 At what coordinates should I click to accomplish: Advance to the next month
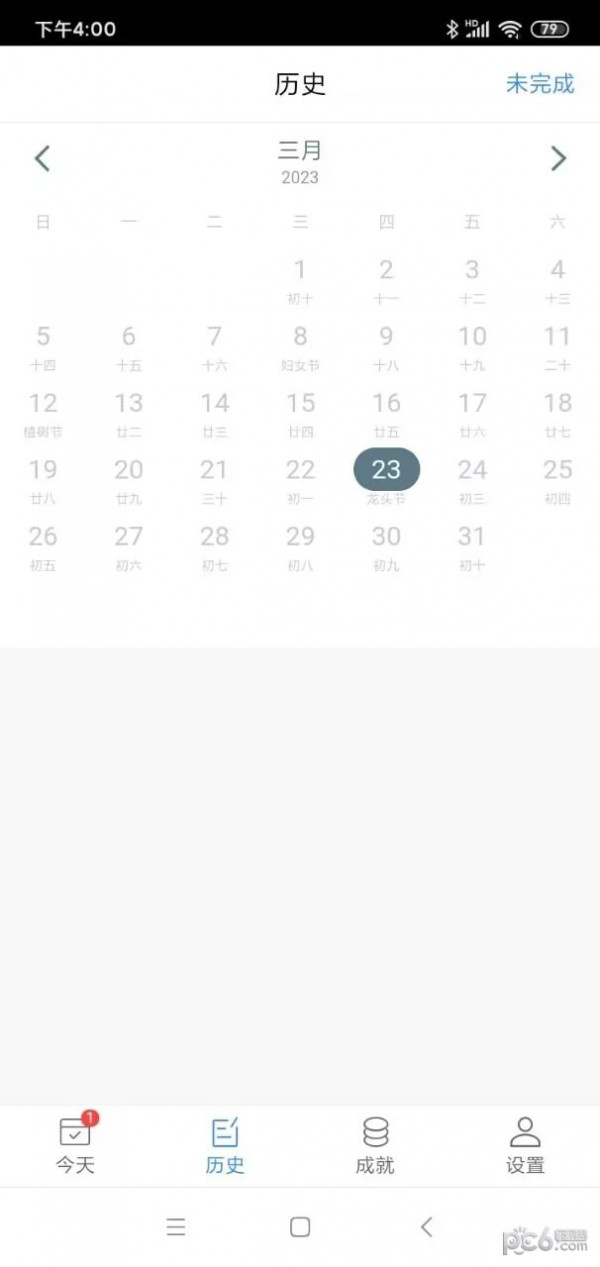point(558,158)
